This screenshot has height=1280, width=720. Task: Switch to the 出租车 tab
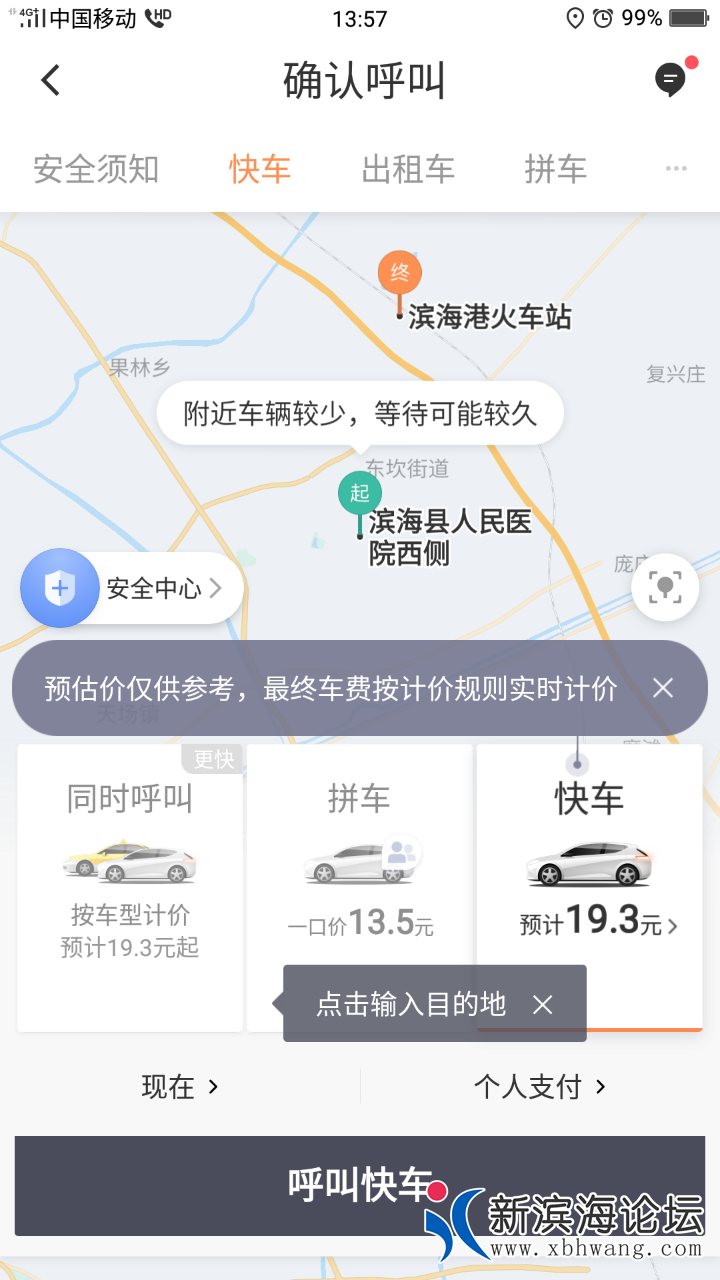click(408, 169)
